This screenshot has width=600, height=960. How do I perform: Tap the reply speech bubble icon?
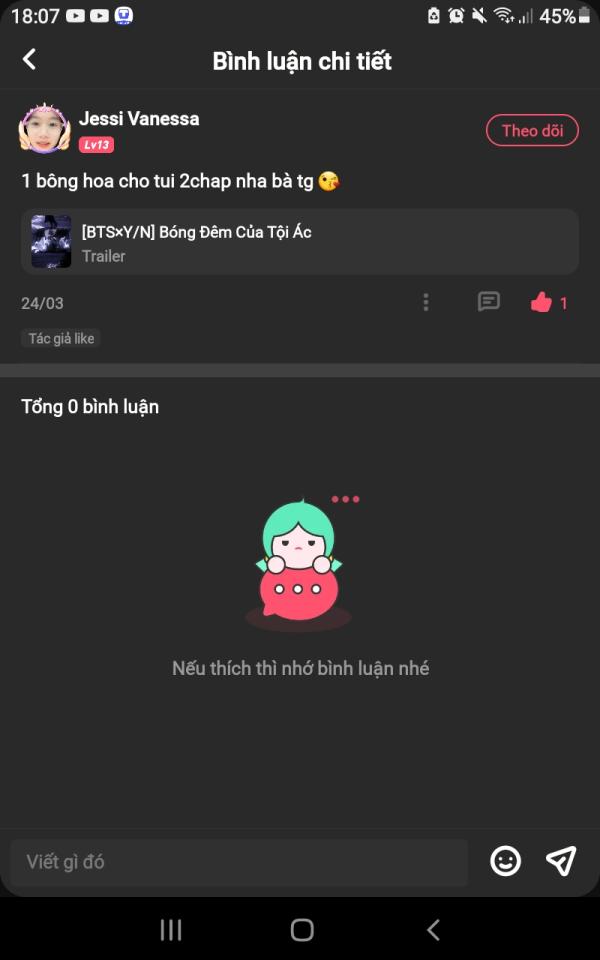(489, 302)
